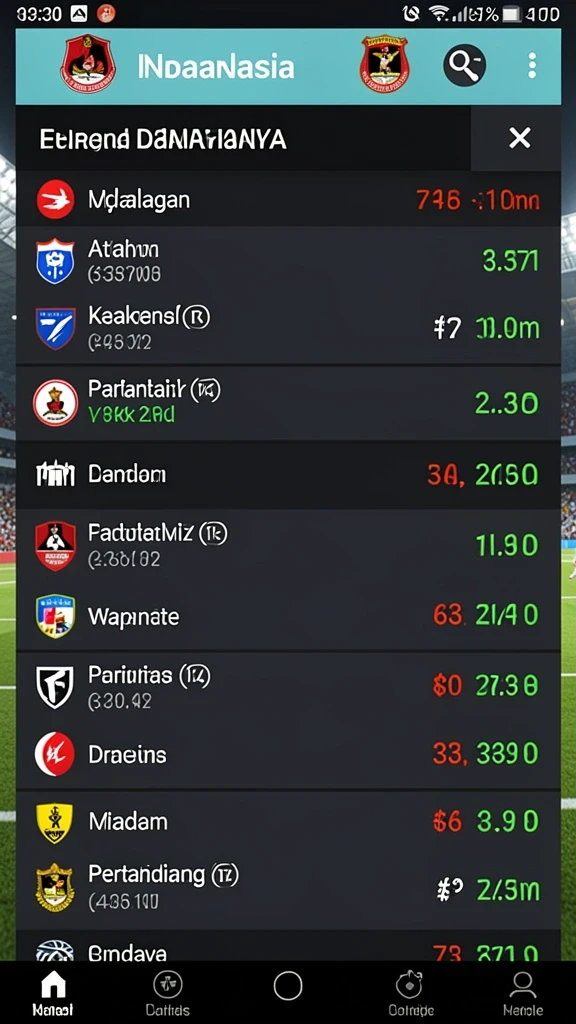Open the Parlantaih row

pos(288,403)
